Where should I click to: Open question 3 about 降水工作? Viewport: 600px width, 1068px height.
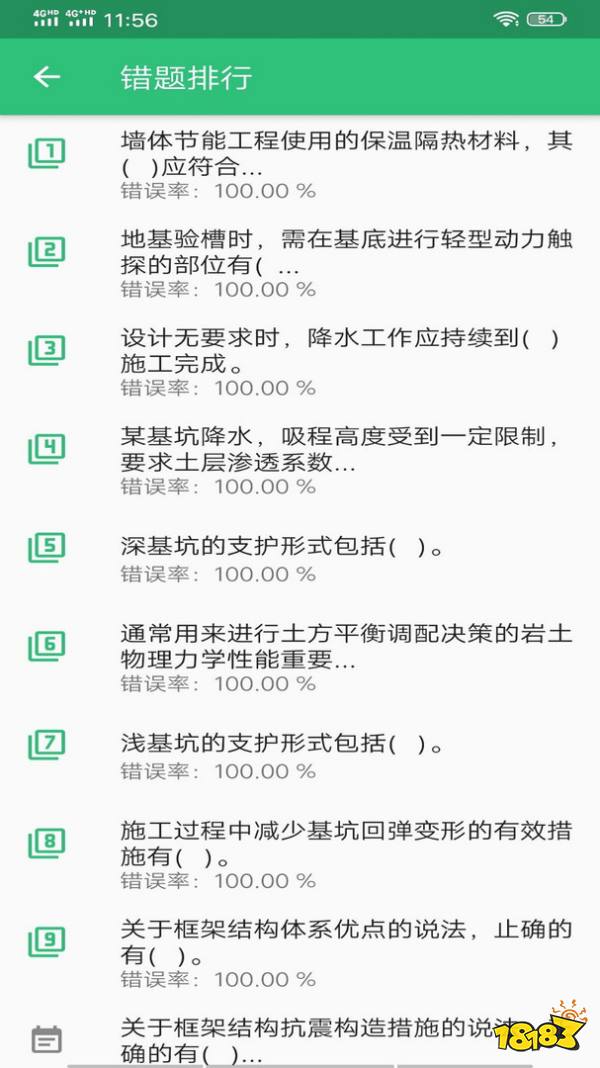tap(300, 362)
